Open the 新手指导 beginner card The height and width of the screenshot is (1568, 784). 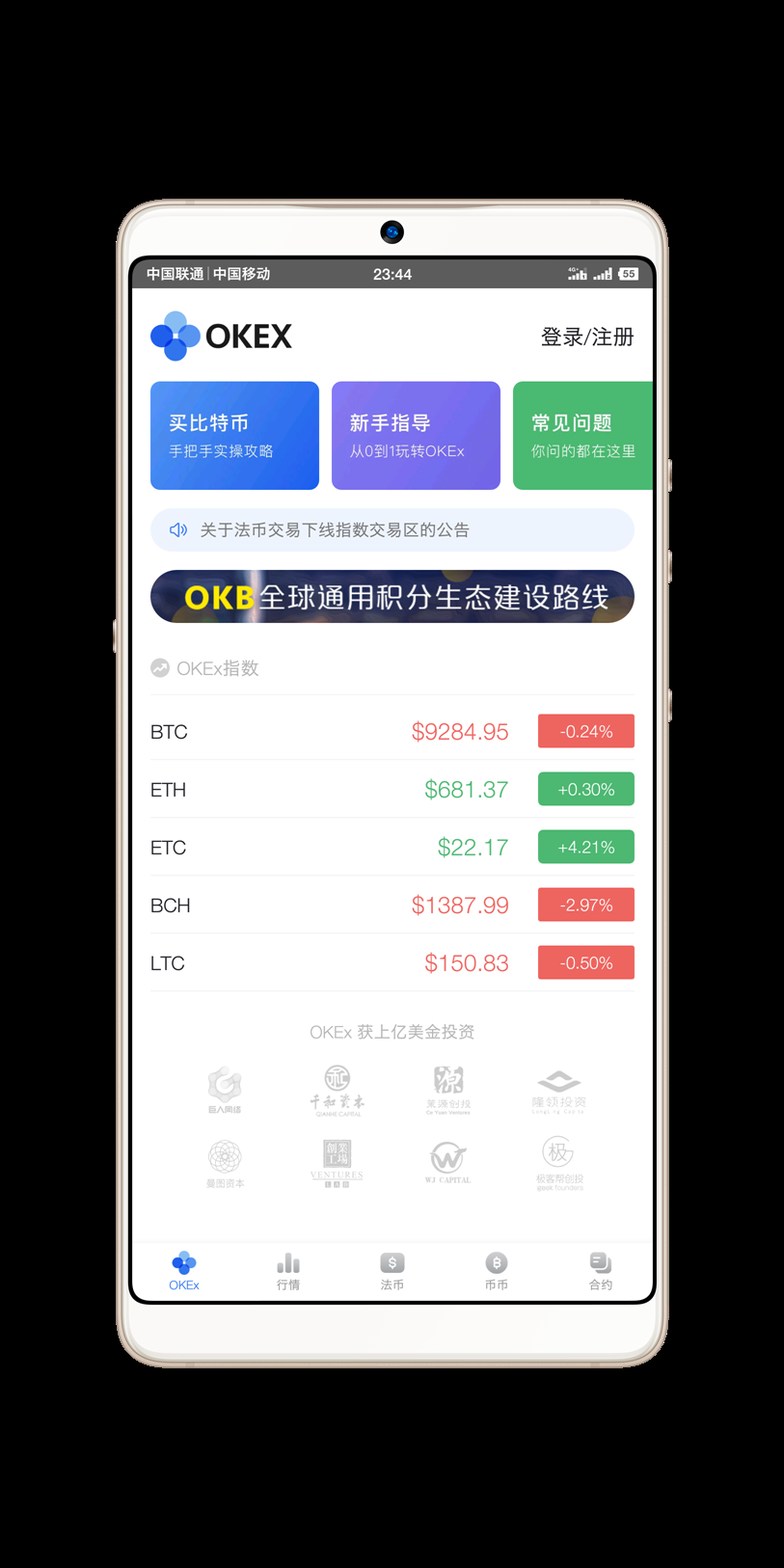pos(416,435)
